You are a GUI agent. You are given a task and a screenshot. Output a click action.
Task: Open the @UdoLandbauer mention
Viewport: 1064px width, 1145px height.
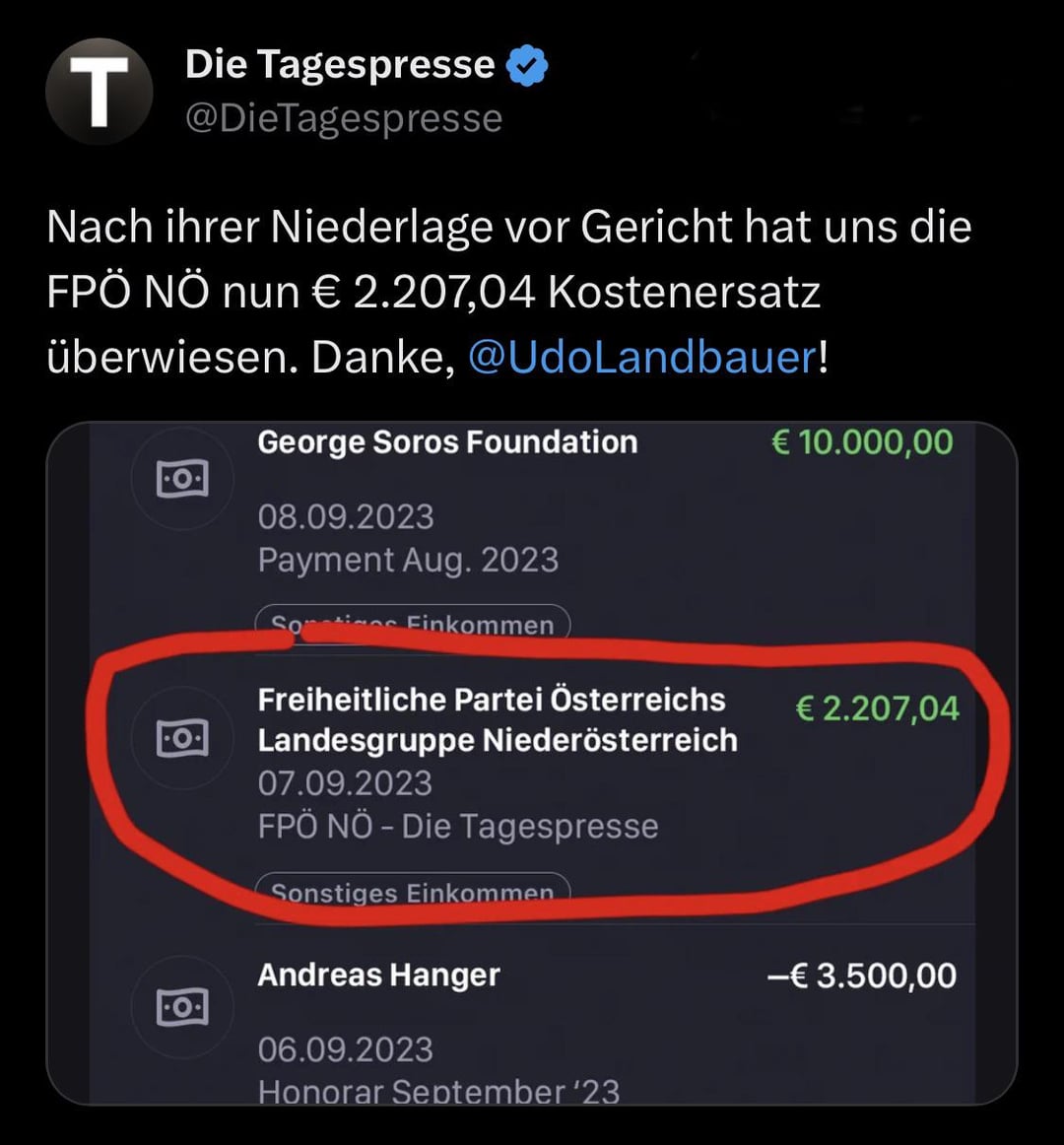pos(642,357)
